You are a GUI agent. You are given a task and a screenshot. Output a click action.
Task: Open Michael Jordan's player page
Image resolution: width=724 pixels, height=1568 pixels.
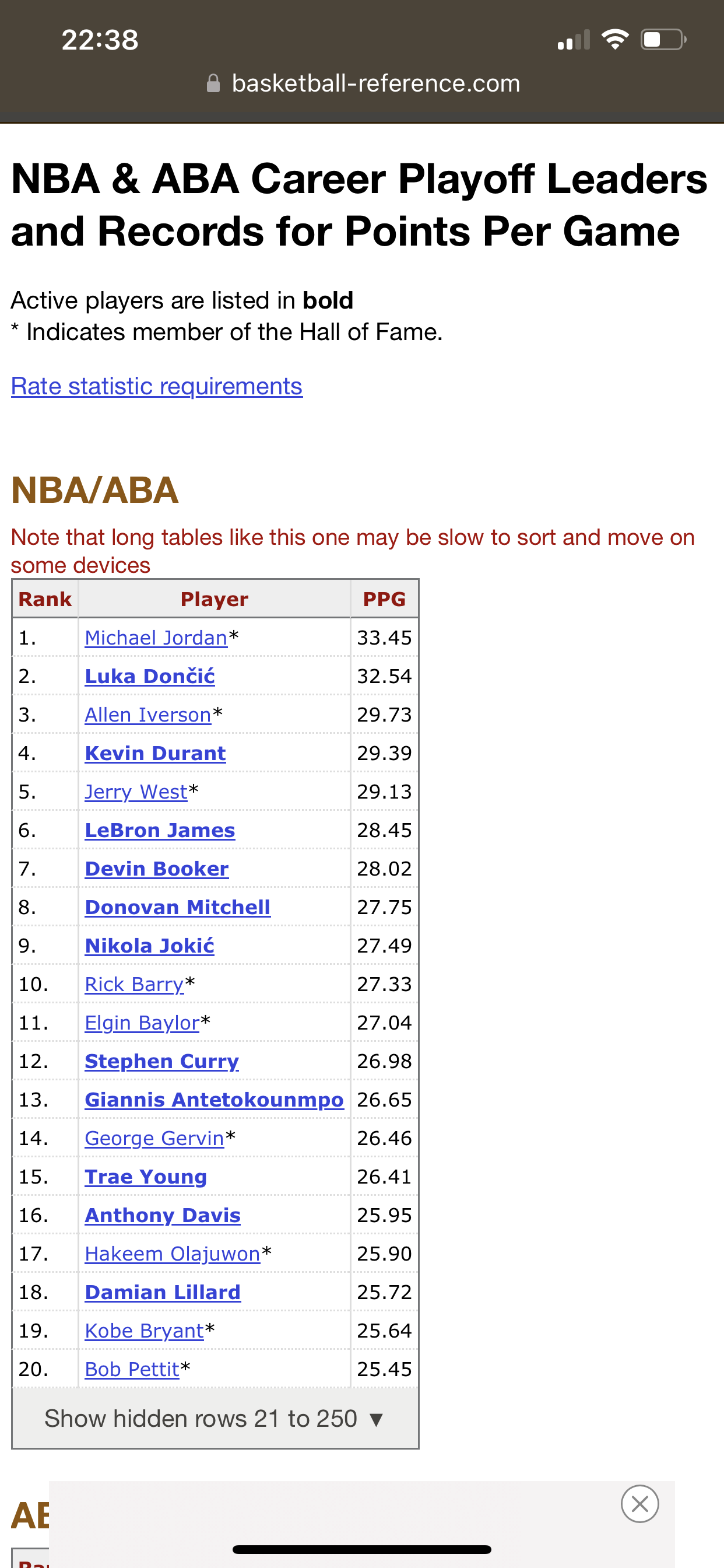click(156, 638)
